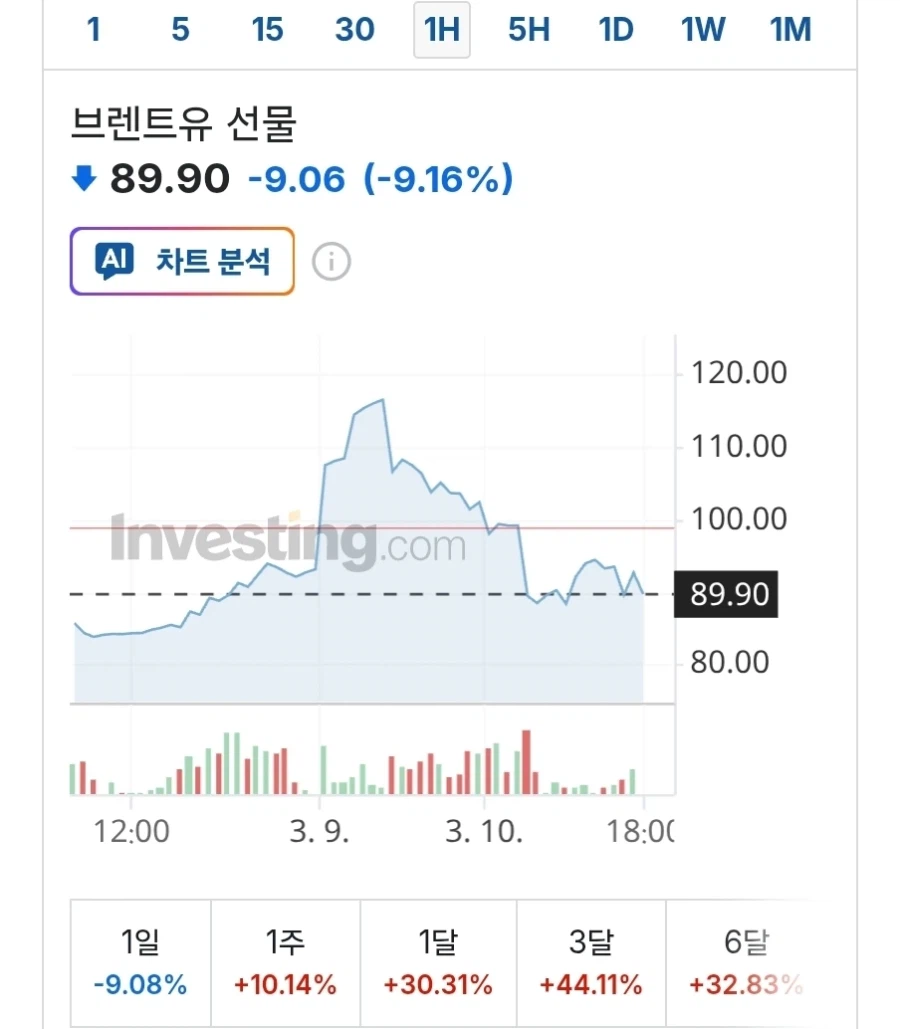Click the AI speech-bubble icon in 차트 분석 button
The width and height of the screenshot is (900, 1029).
pos(115,260)
